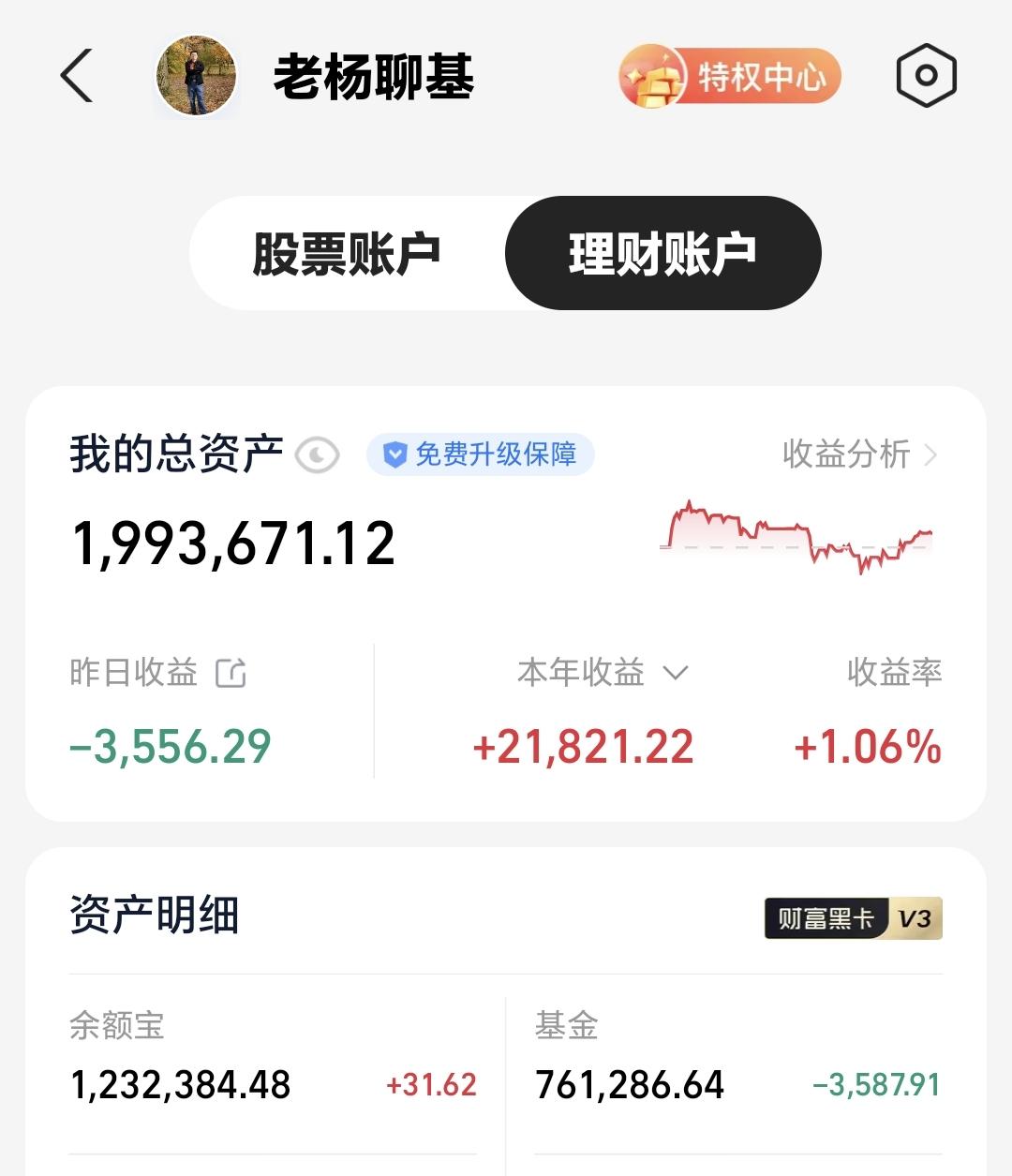The image size is (1012, 1176).
Task: Open 收益分析 earnings analysis
Action: [x=846, y=454]
